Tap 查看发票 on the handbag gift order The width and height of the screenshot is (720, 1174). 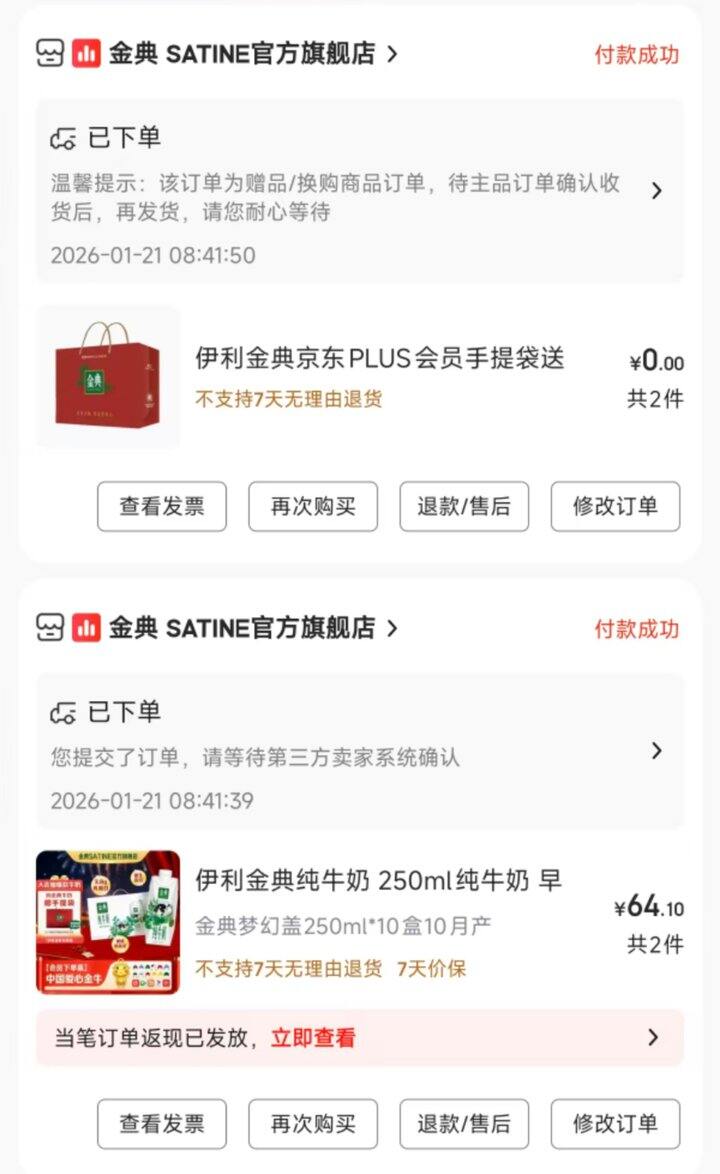[162, 506]
